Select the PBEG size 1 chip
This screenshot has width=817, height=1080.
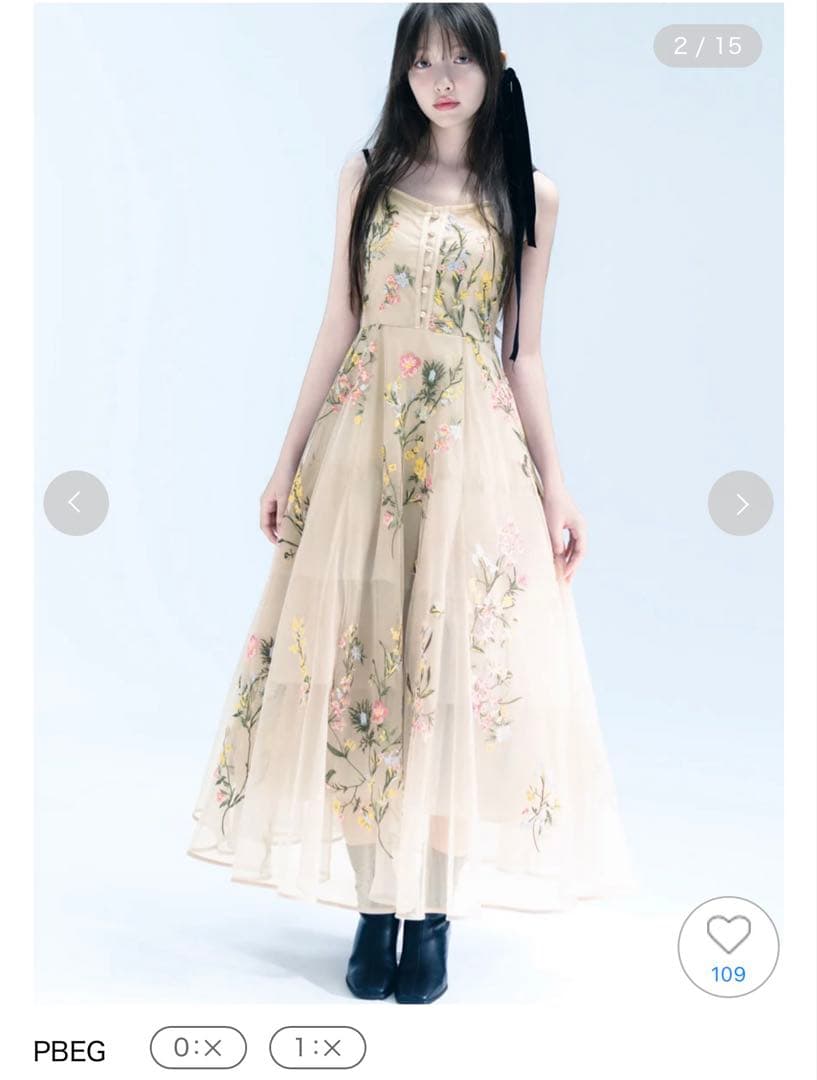[x=317, y=1047]
